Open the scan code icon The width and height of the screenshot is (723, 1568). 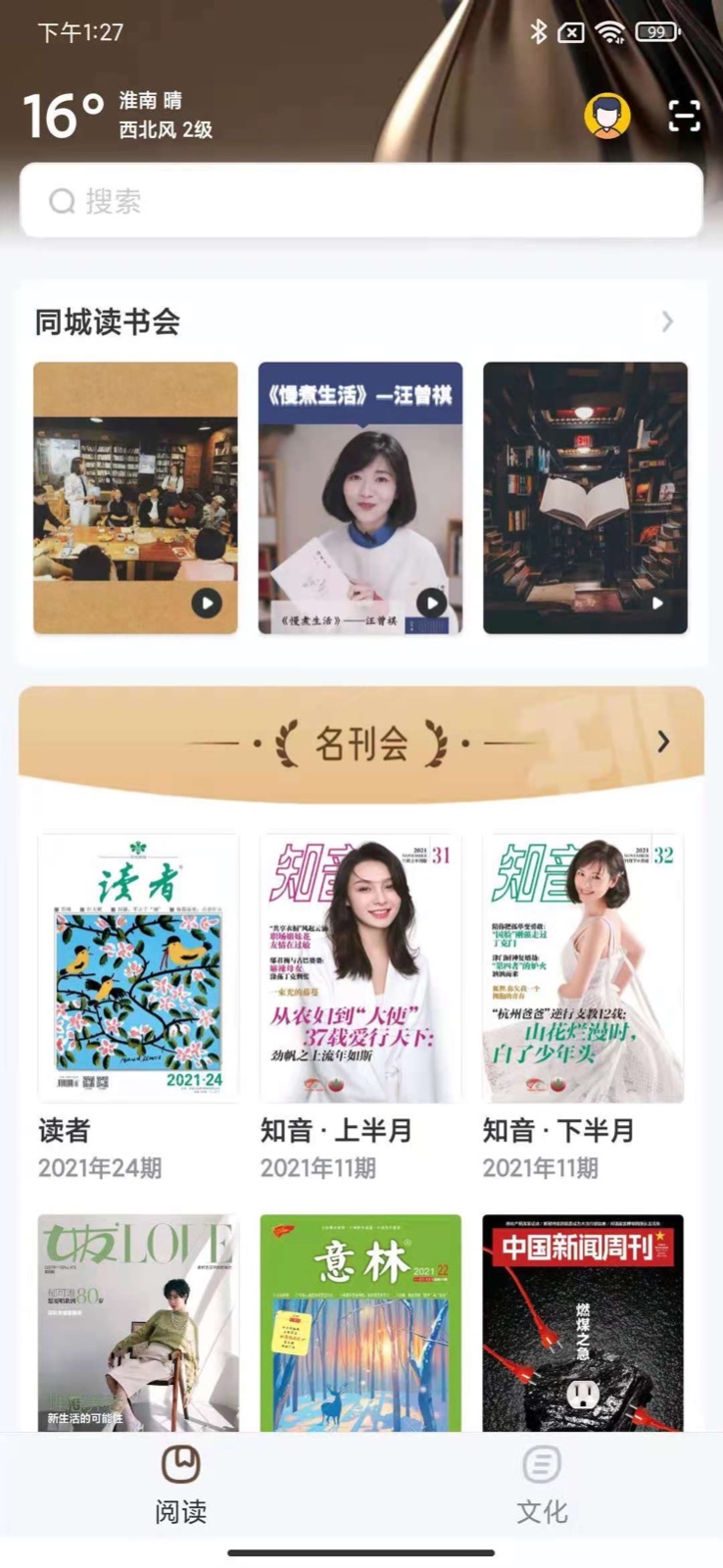684,116
